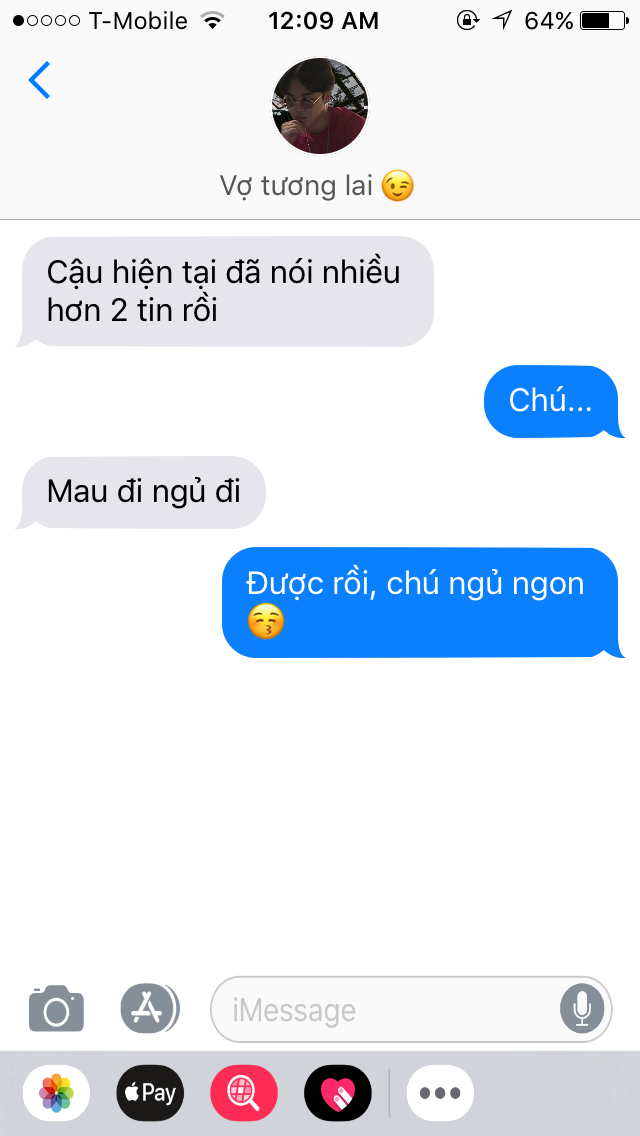The image size is (640, 1136).
Task: Open the image search iMessage app
Action: pos(244,1093)
